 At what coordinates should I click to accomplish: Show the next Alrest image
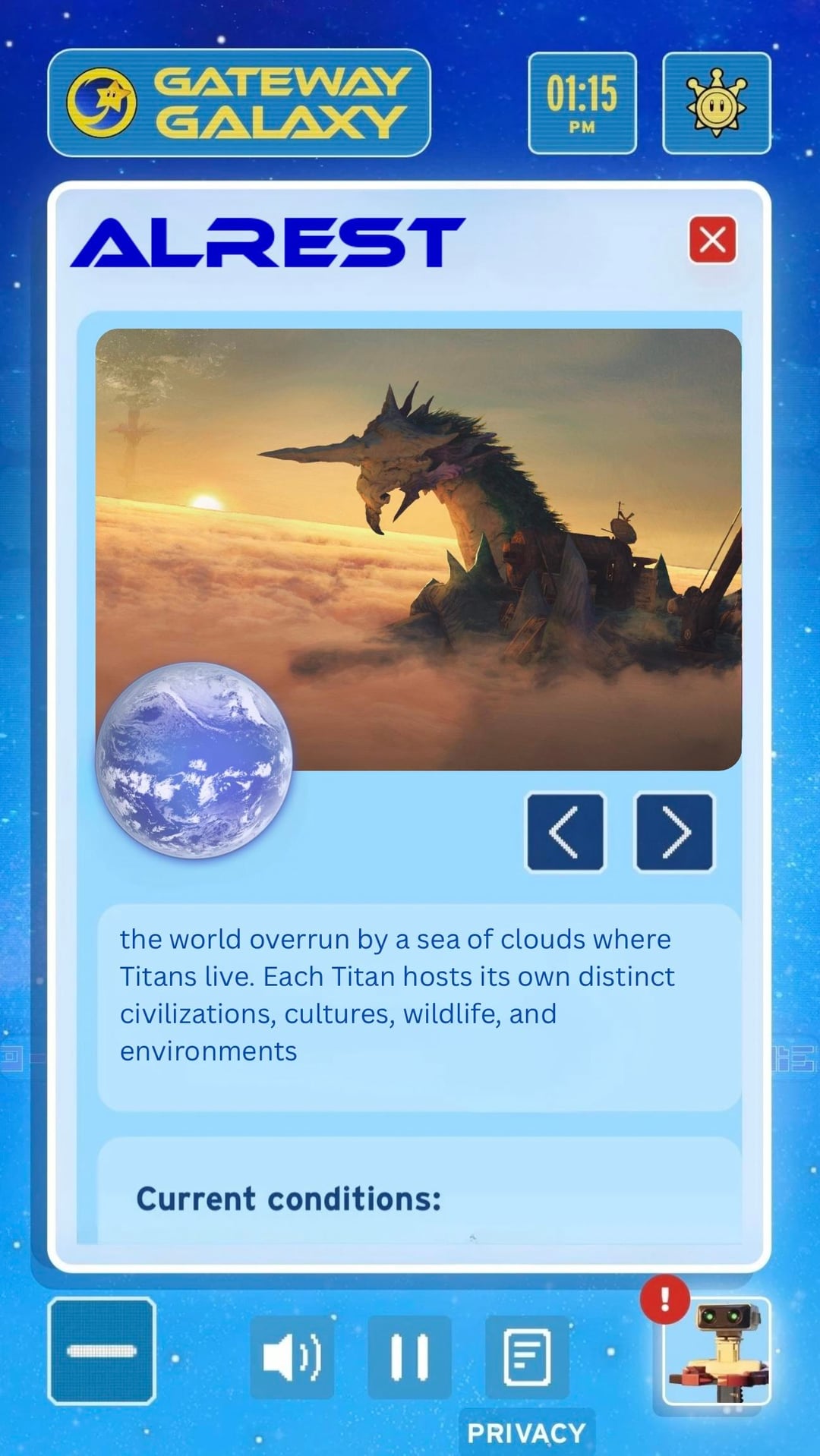coord(674,832)
